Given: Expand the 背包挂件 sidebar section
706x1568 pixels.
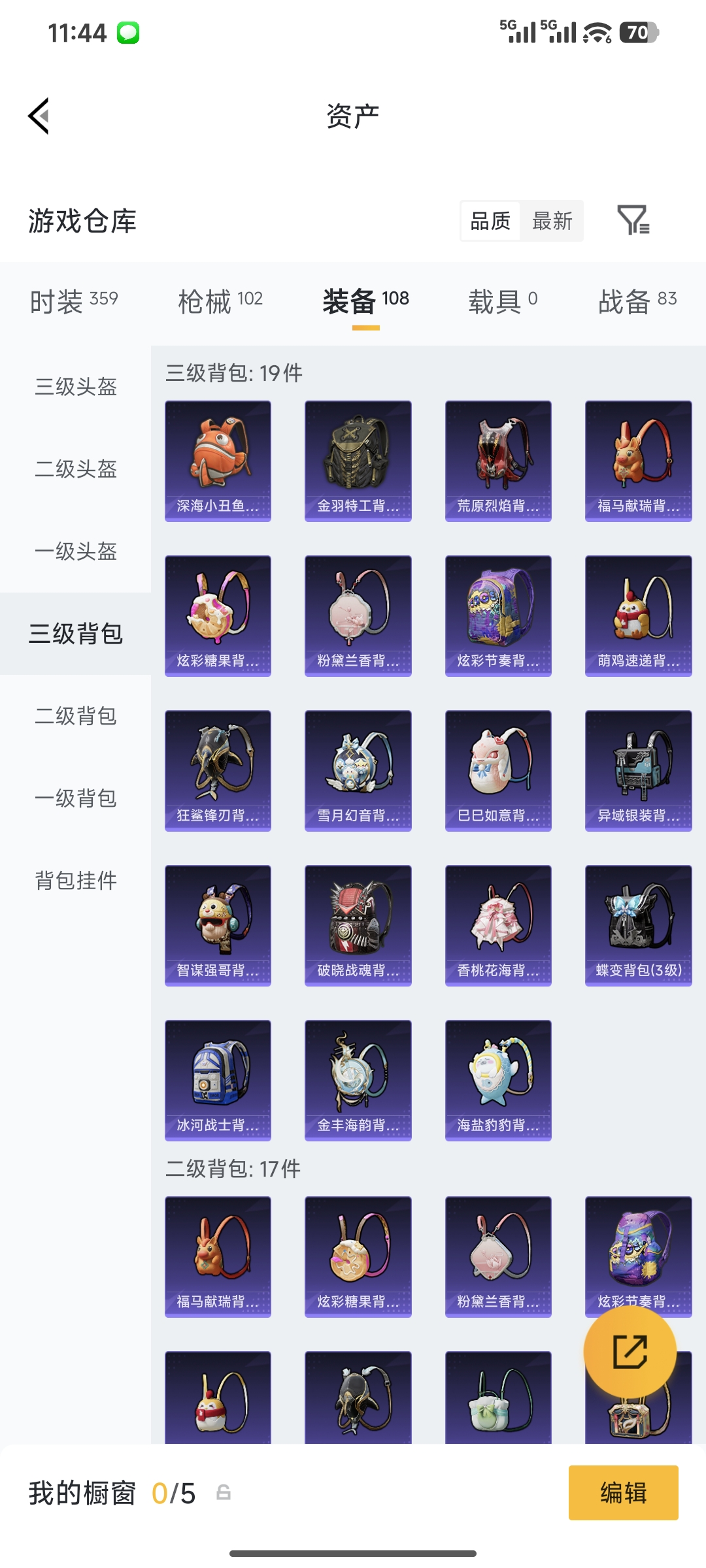Looking at the screenshot, I should tap(75, 881).
